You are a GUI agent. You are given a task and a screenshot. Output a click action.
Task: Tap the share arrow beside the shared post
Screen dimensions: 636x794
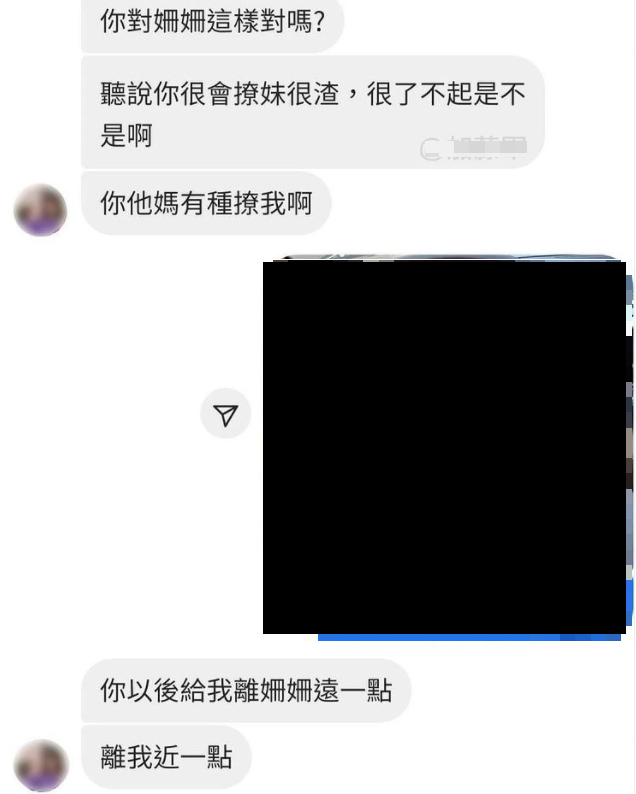coord(226,414)
